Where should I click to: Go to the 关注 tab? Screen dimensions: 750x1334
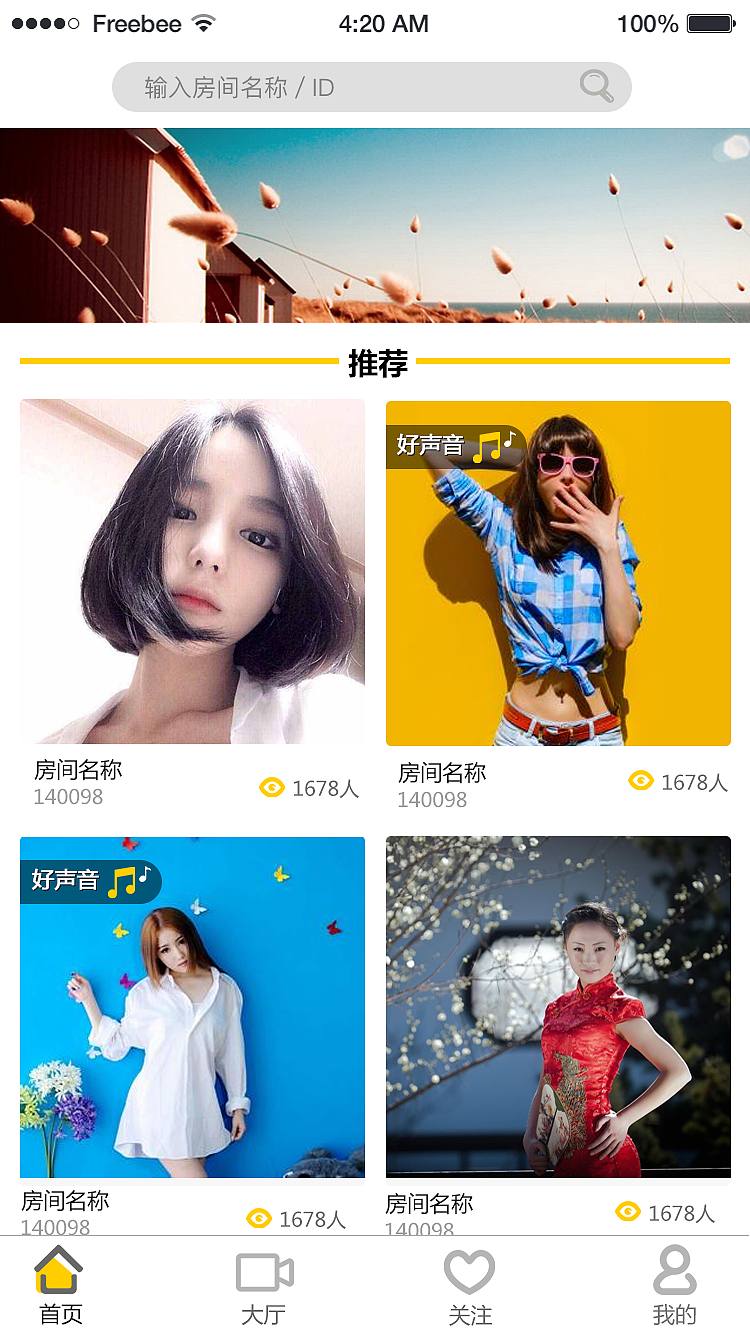click(x=470, y=1286)
